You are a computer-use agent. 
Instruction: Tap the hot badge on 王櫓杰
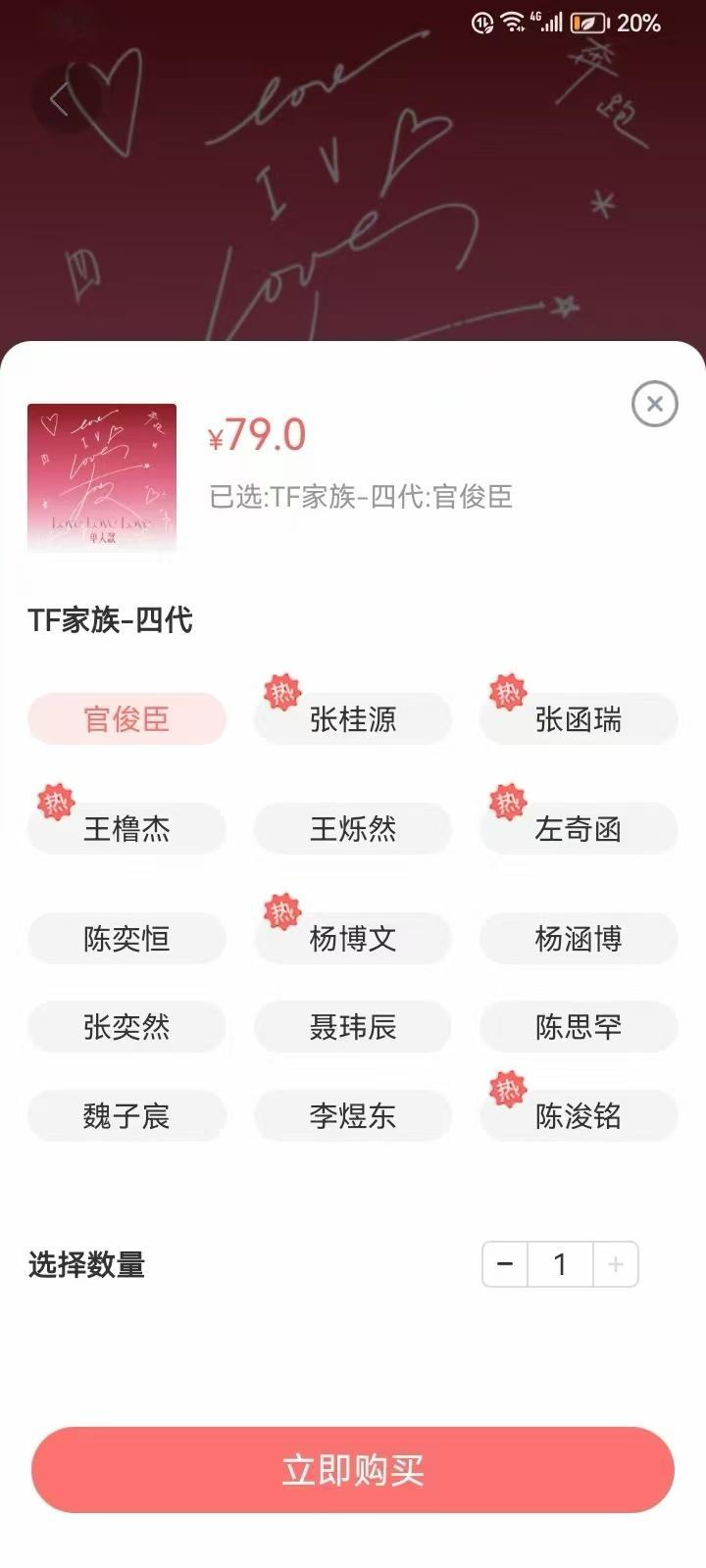pyautogui.click(x=58, y=801)
